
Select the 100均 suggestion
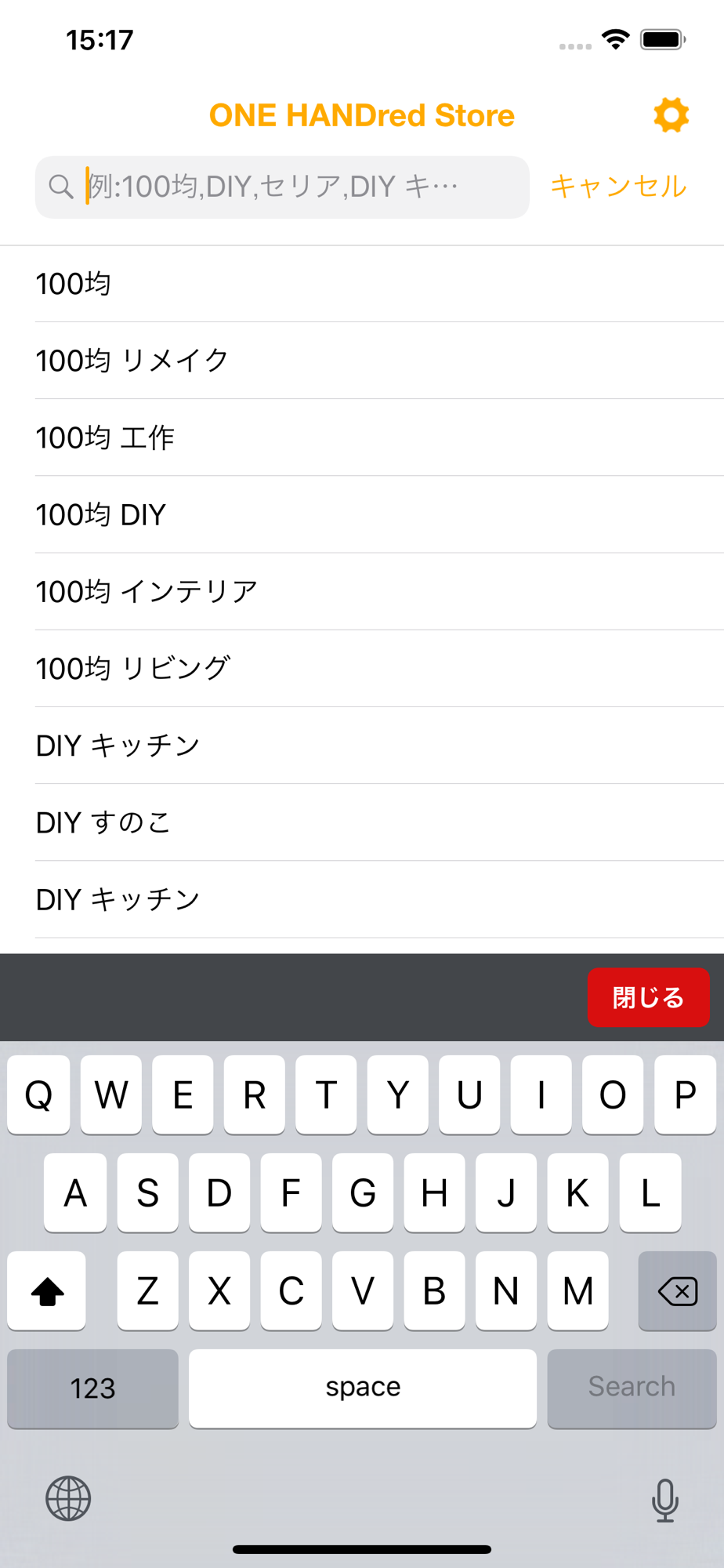pos(362,284)
